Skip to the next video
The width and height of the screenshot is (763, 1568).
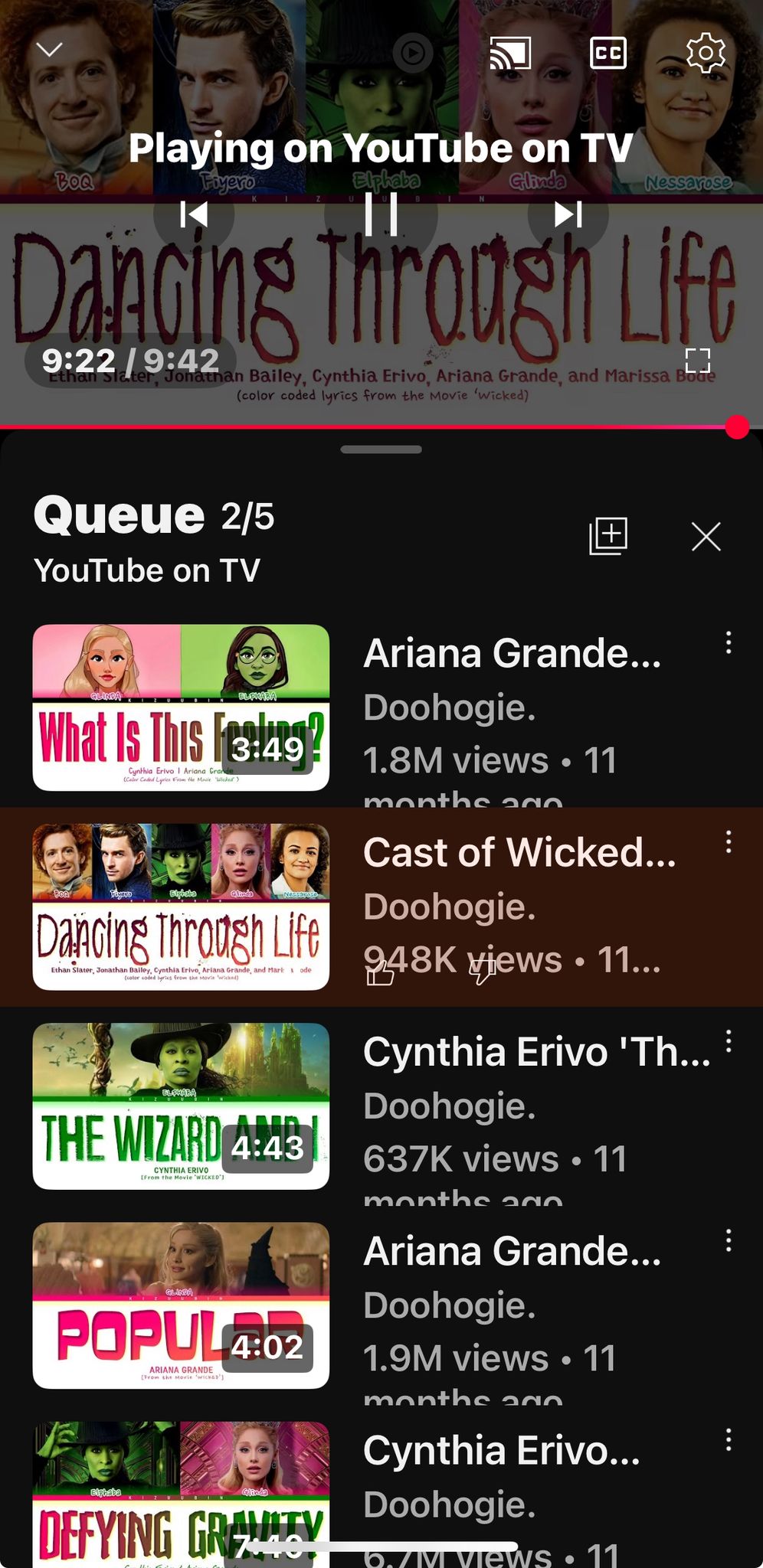point(568,215)
